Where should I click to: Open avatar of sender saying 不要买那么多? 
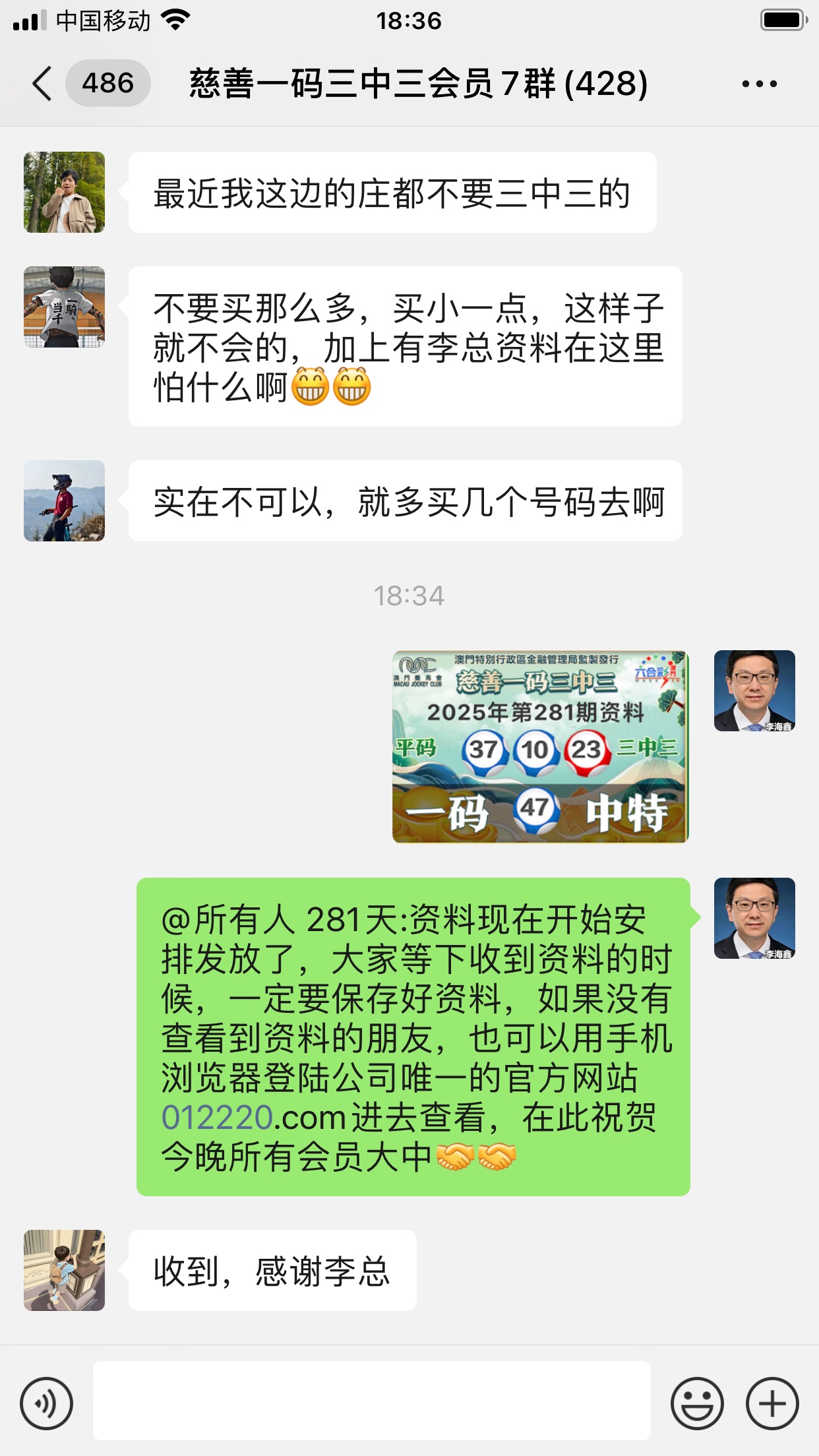[x=64, y=307]
